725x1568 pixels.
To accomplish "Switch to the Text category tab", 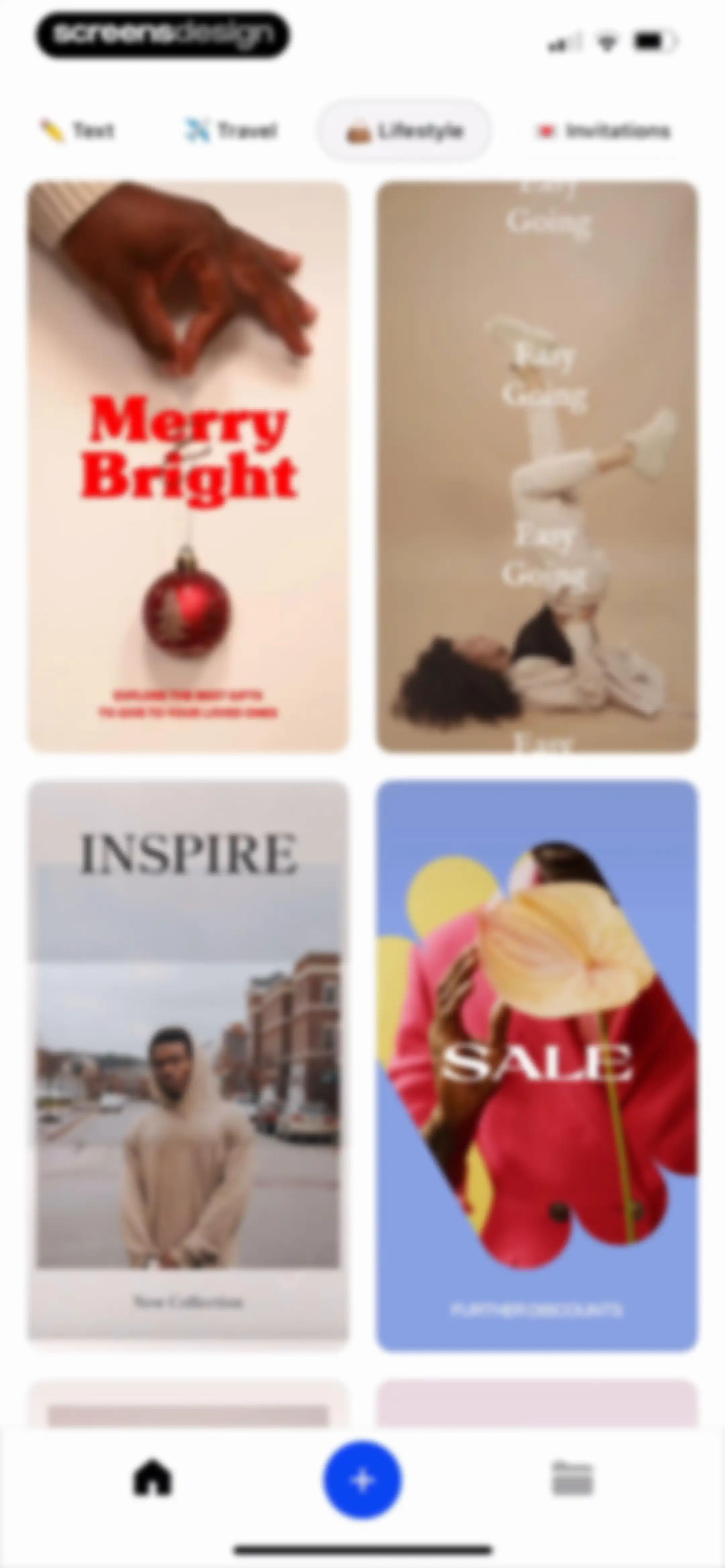I will (77, 130).
